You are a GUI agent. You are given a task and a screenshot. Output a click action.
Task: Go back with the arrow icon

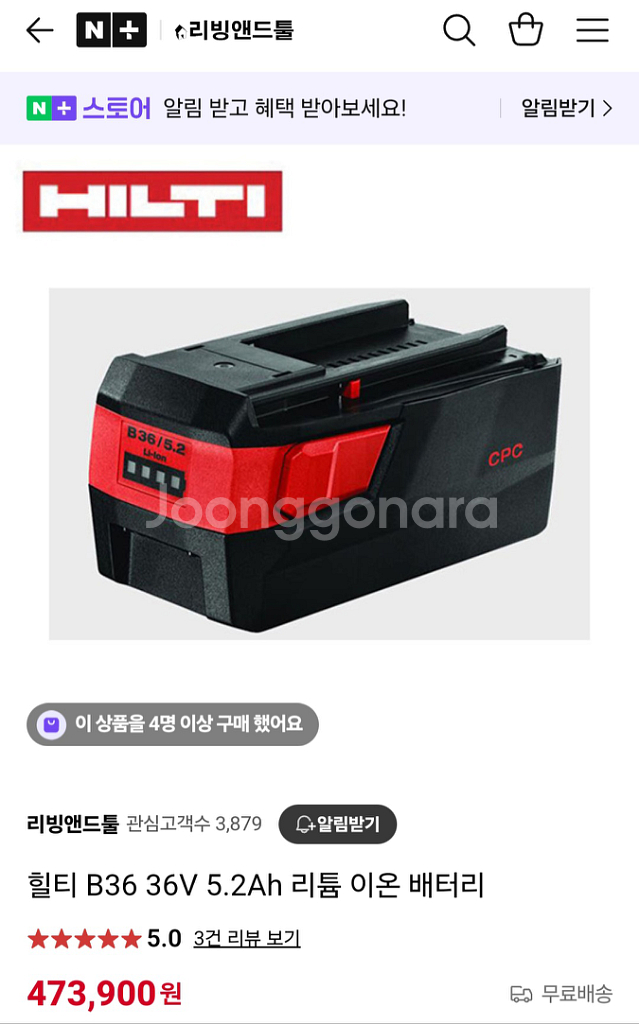click(39, 31)
